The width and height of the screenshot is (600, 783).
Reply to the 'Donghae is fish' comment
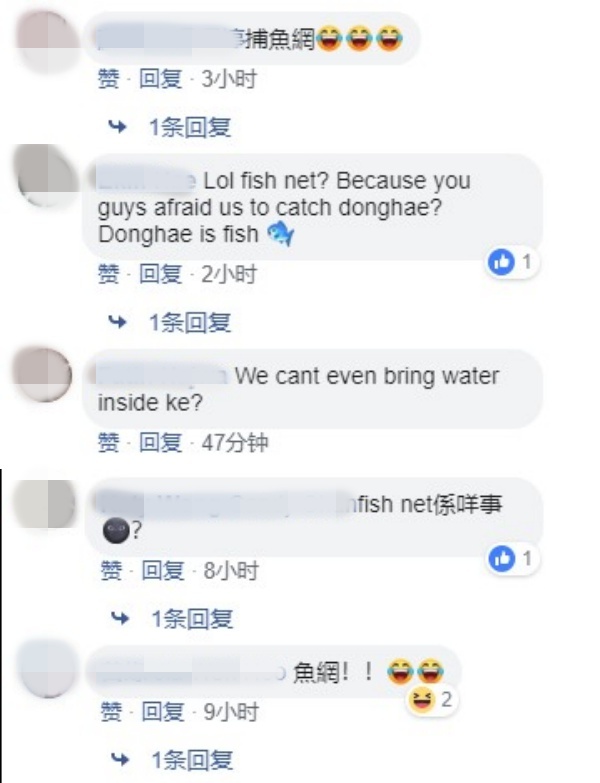(x=160, y=274)
